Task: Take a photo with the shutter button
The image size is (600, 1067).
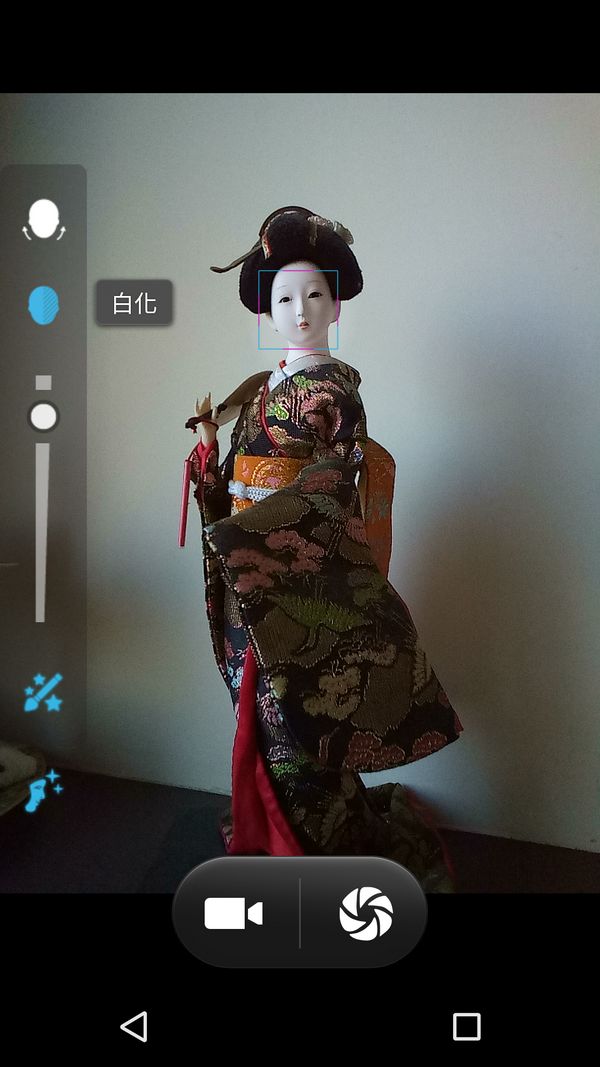Action: 366,913
